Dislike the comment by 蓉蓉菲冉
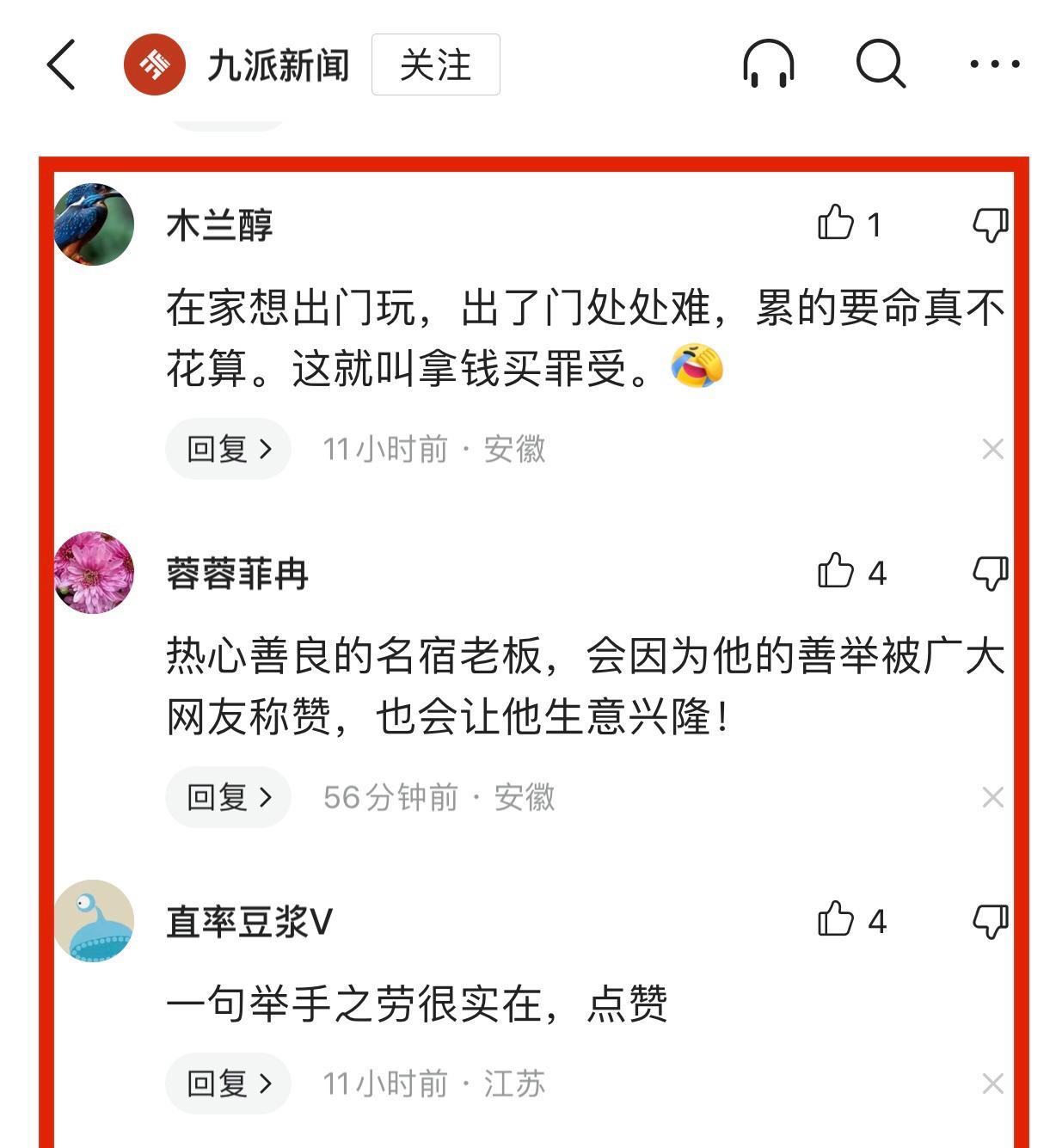The width and height of the screenshot is (1056, 1148). click(x=990, y=573)
